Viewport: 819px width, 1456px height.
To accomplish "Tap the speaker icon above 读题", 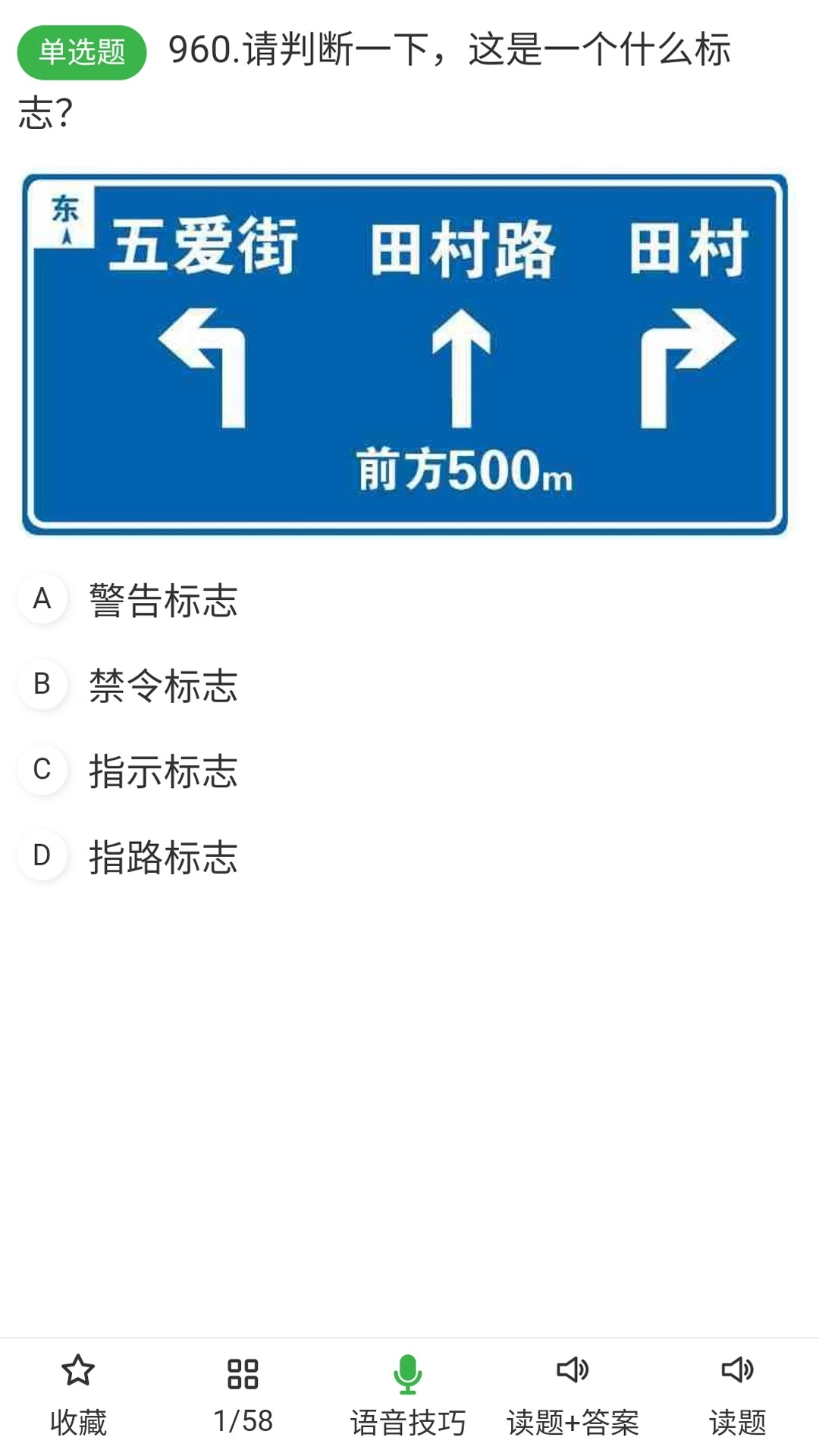I will (734, 1371).
